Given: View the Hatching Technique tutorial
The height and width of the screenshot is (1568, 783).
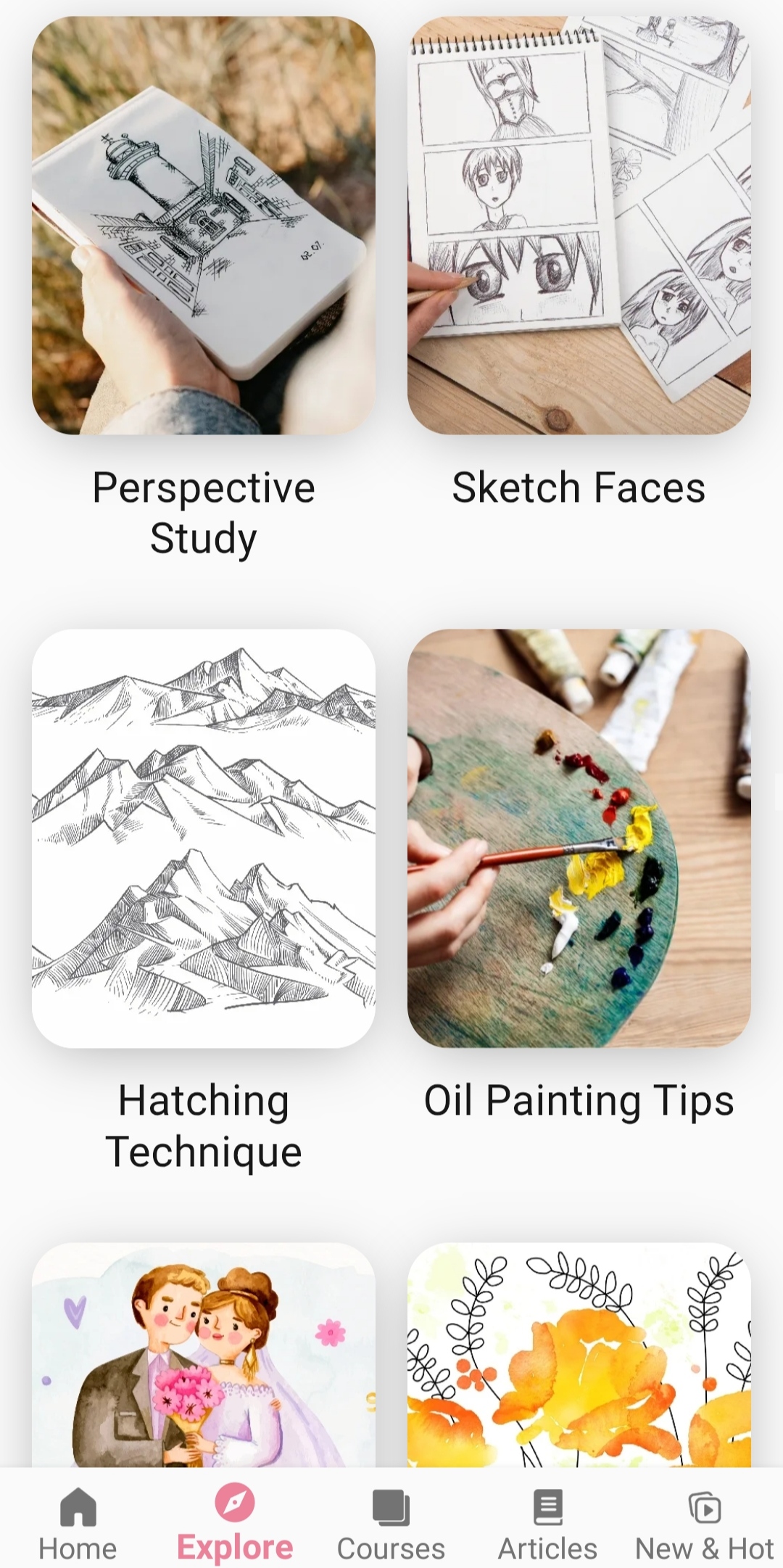Looking at the screenshot, I should click(x=204, y=838).
